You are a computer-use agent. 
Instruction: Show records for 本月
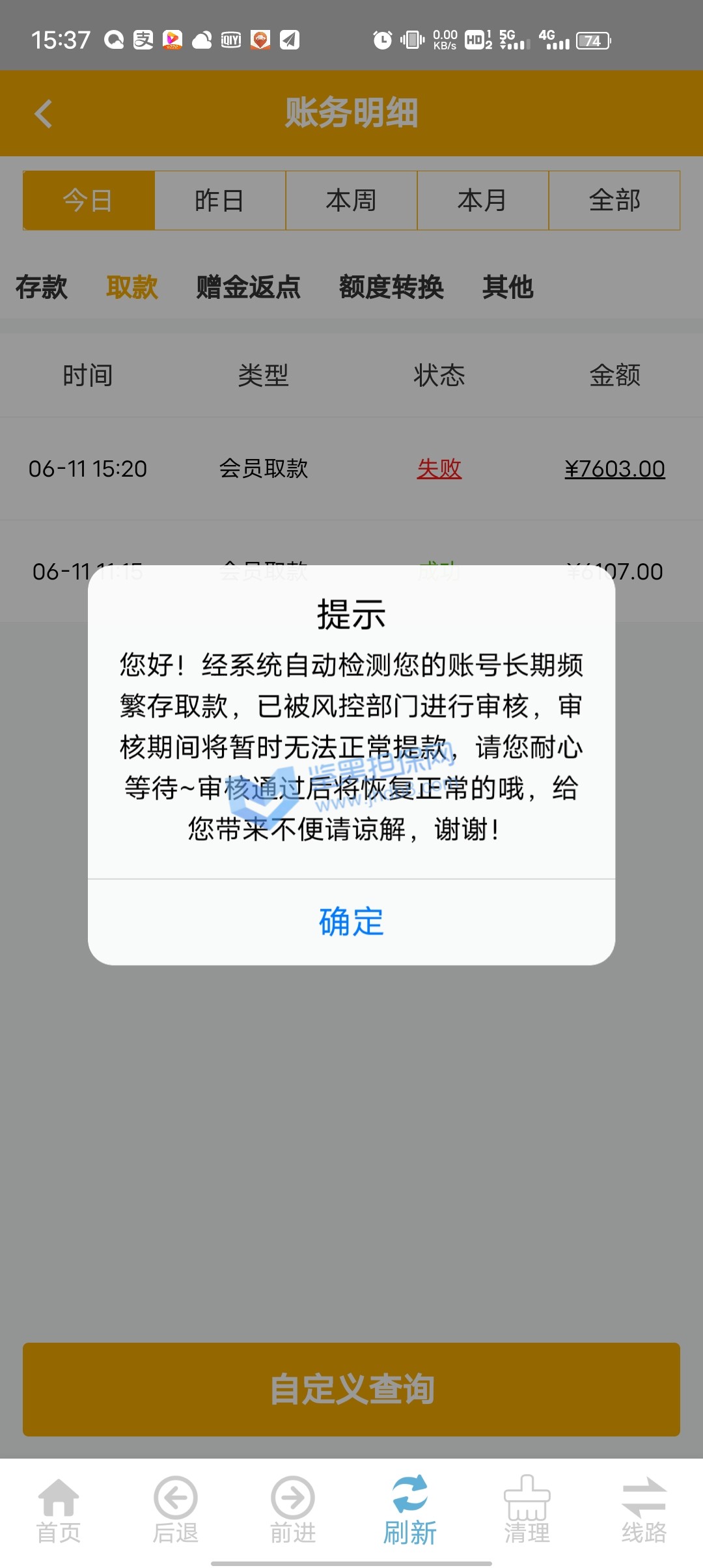point(483,201)
